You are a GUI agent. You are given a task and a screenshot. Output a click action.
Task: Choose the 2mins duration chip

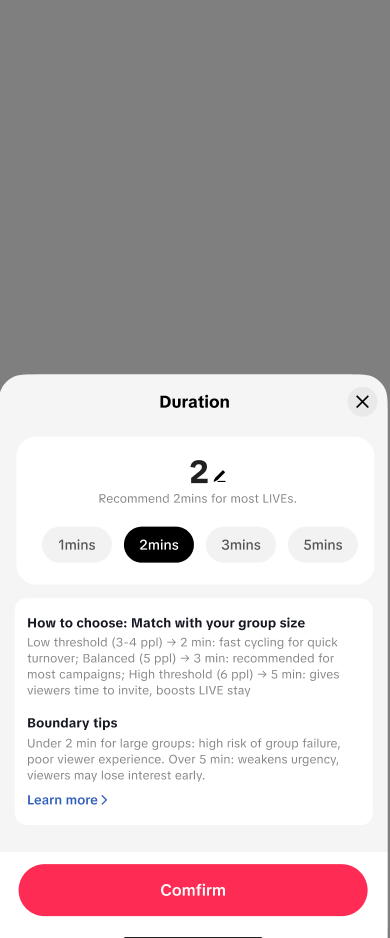(x=159, y=545)
